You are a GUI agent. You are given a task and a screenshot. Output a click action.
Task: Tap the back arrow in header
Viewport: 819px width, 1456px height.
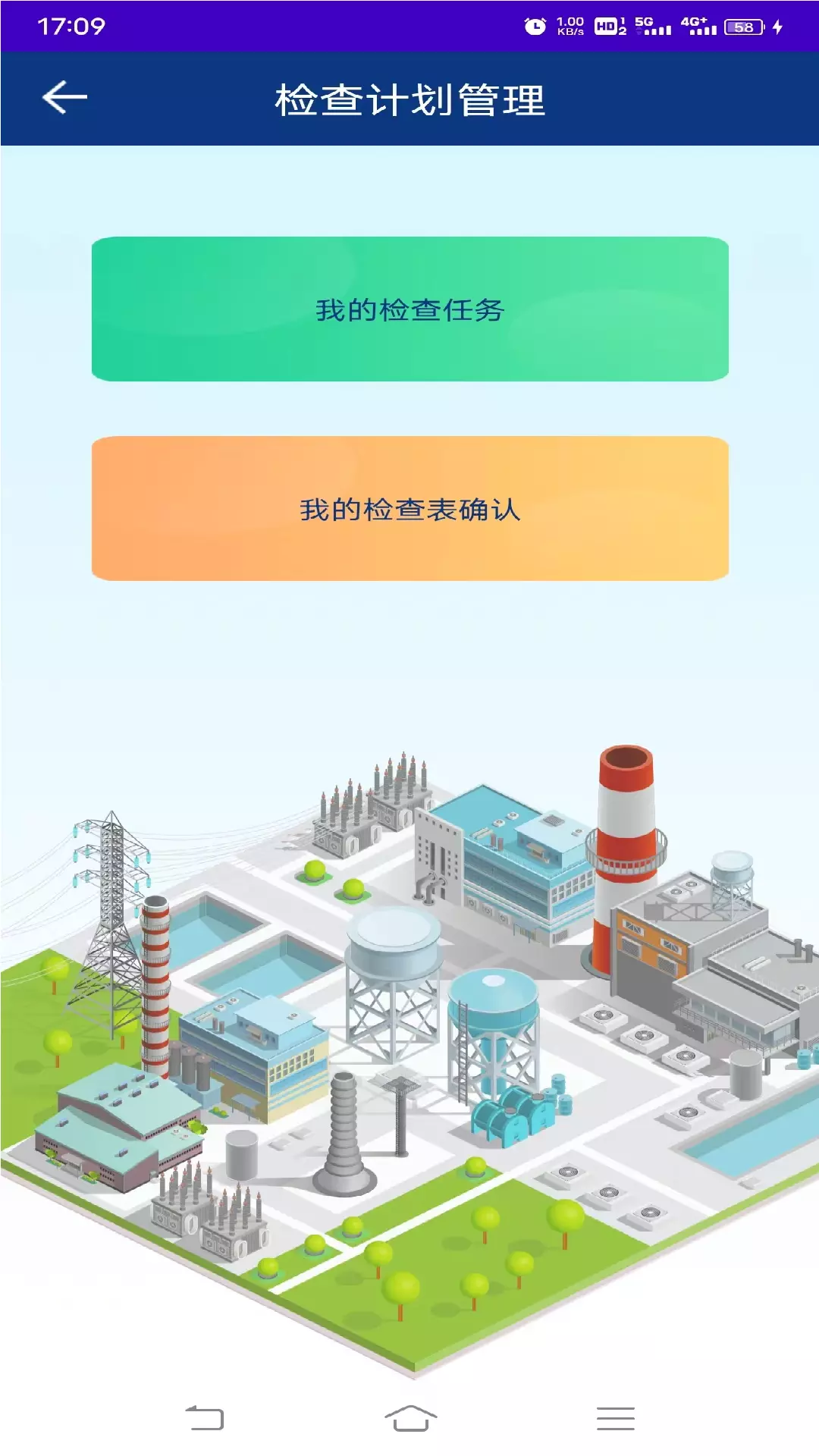64,98
